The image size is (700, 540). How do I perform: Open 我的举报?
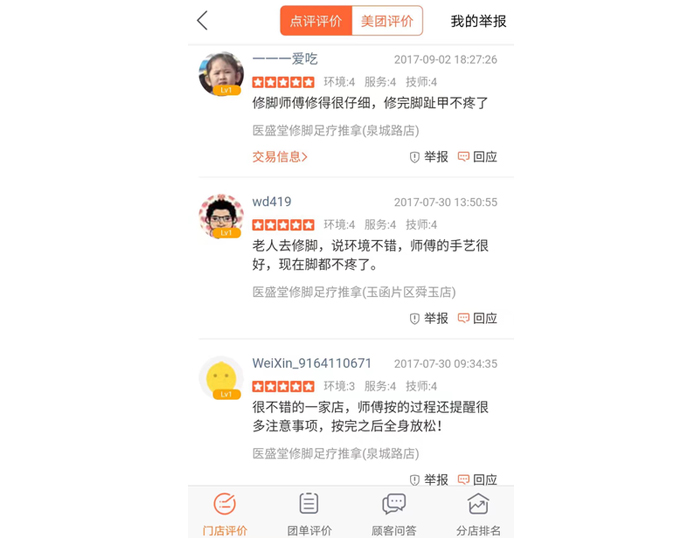[x=478, y=21]
